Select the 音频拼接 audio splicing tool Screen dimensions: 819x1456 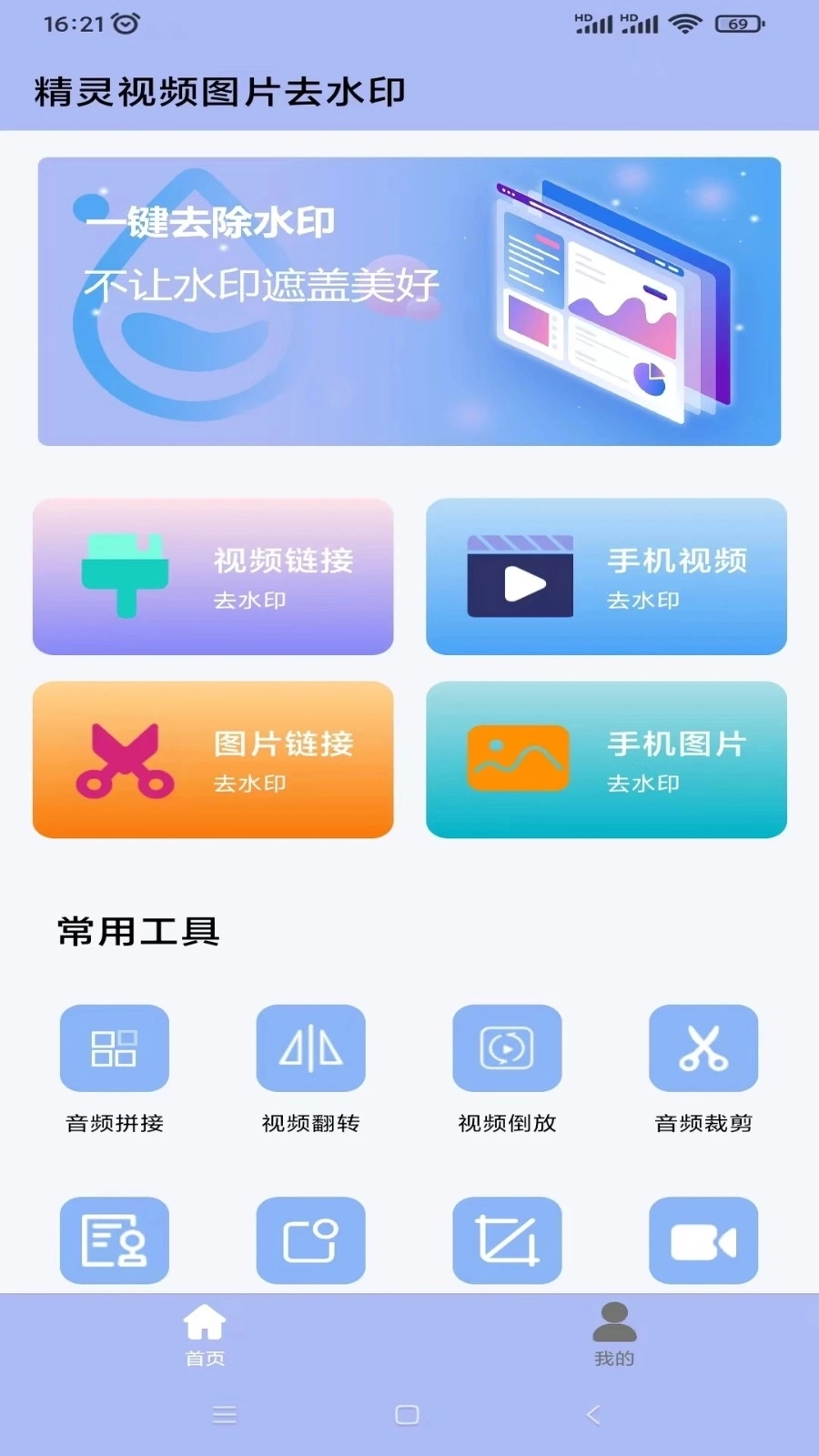point(114,1048)
